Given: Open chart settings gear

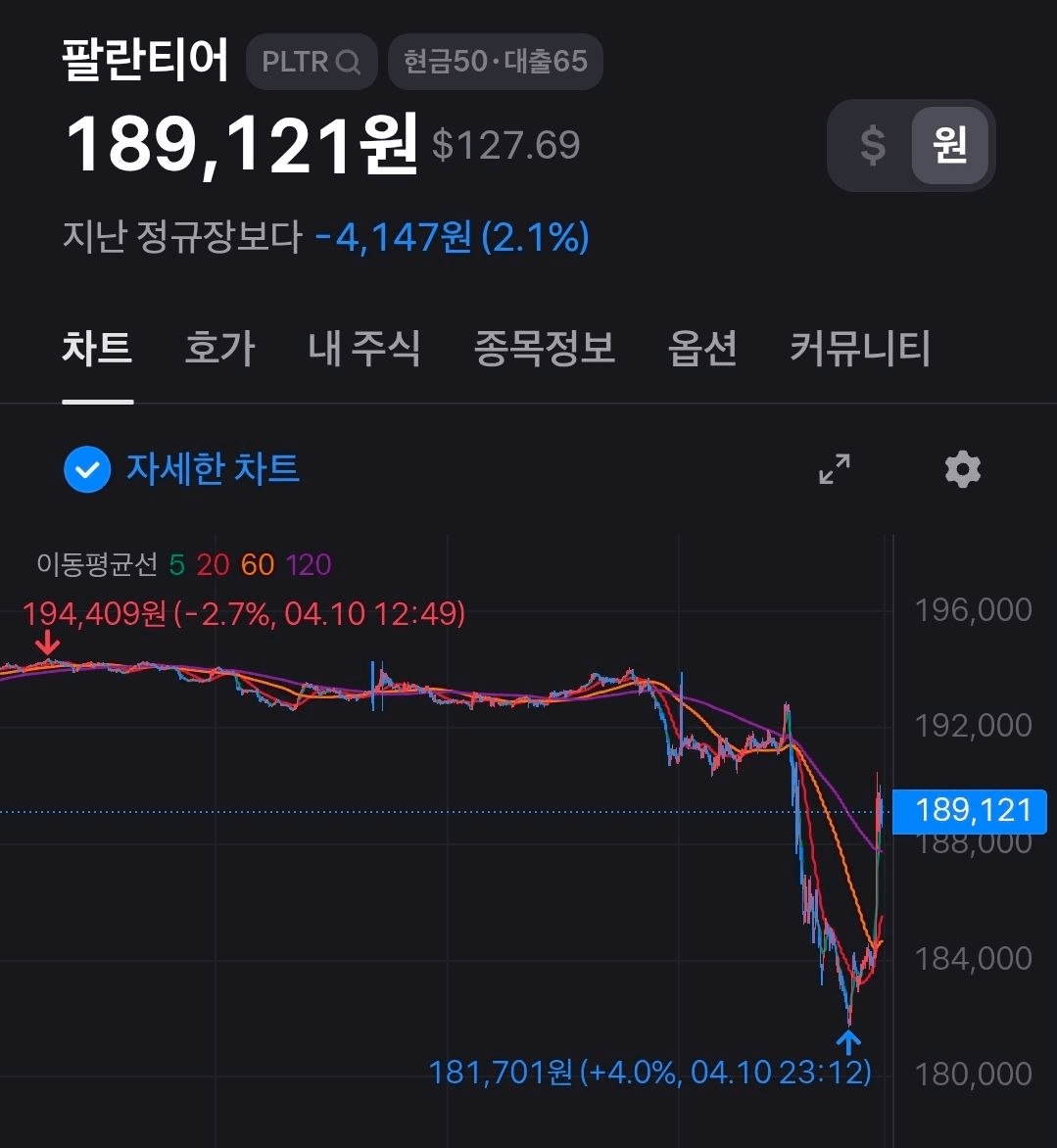Looking at the screenshot, I should tap(962, 469).
